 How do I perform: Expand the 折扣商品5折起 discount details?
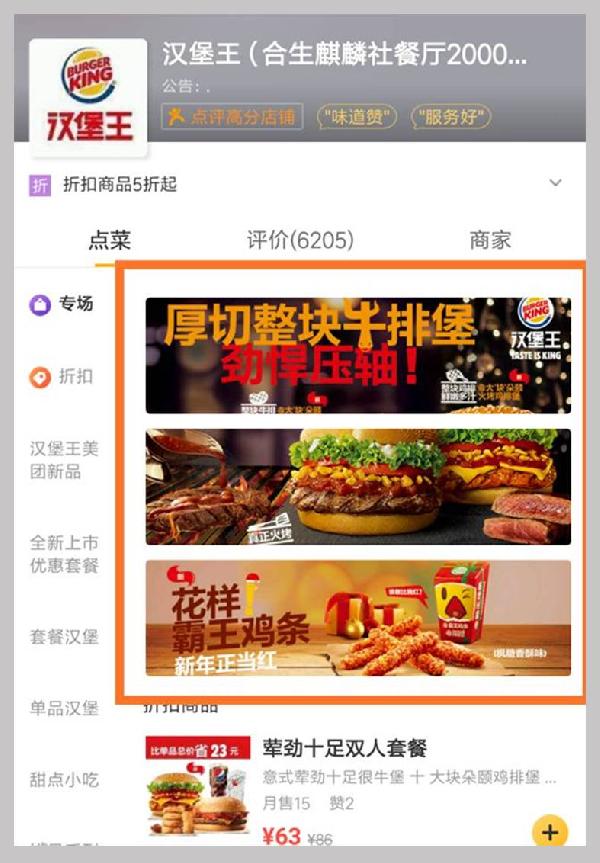(555, 183)
